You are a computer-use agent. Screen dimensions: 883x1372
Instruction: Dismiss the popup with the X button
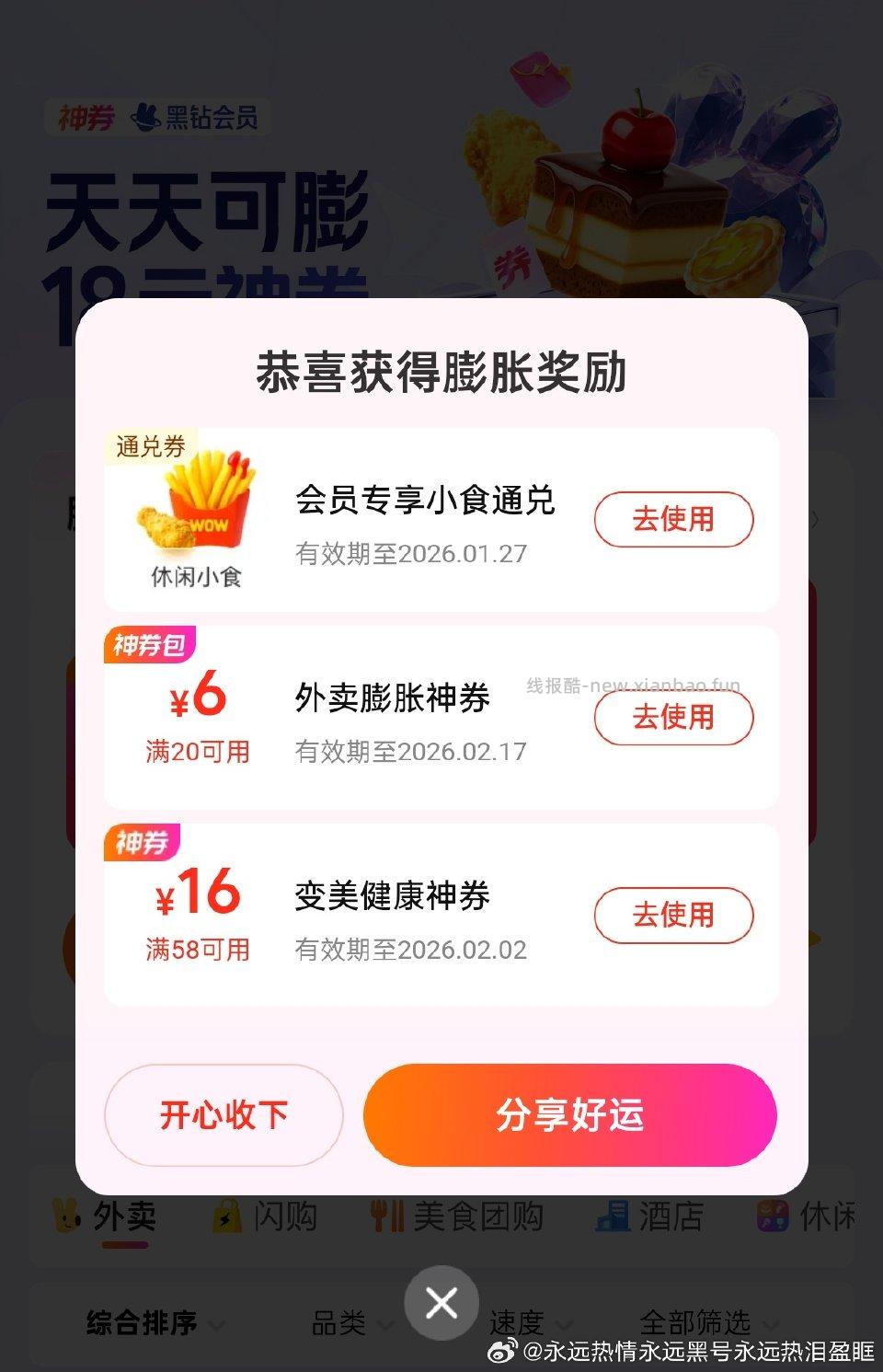[x=441, y=1303]
